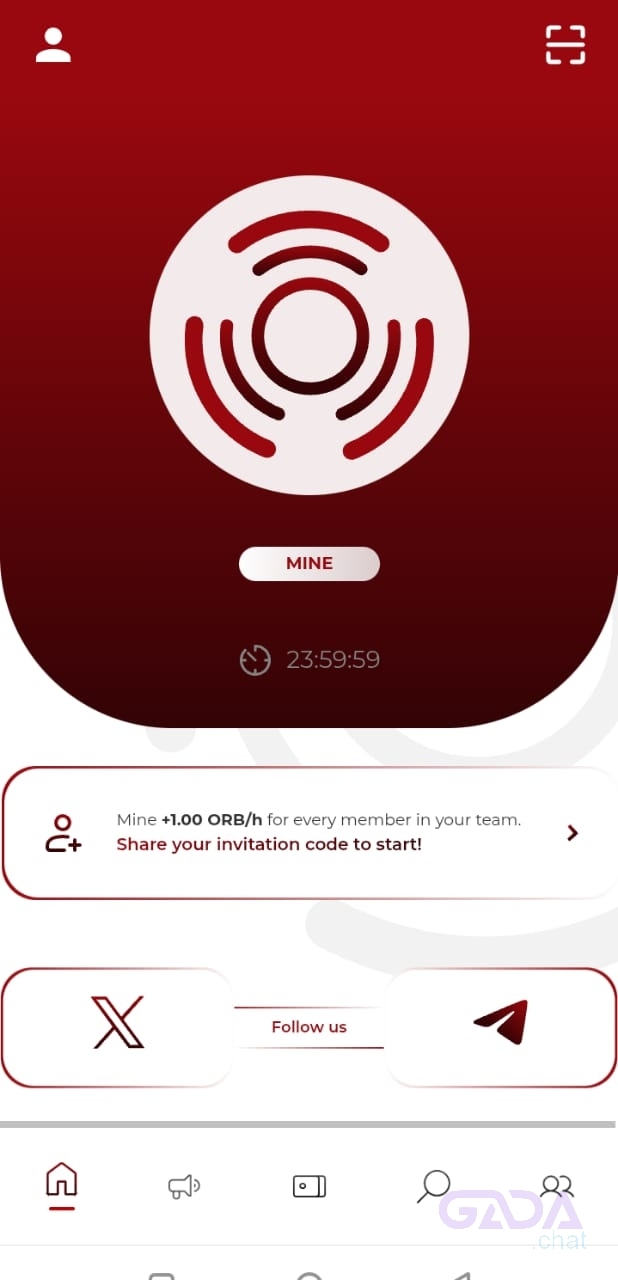Viewport: 618px width, 1280px height.
Task: Switch to the announcements megaphone tab
Action: [184, 1186]
